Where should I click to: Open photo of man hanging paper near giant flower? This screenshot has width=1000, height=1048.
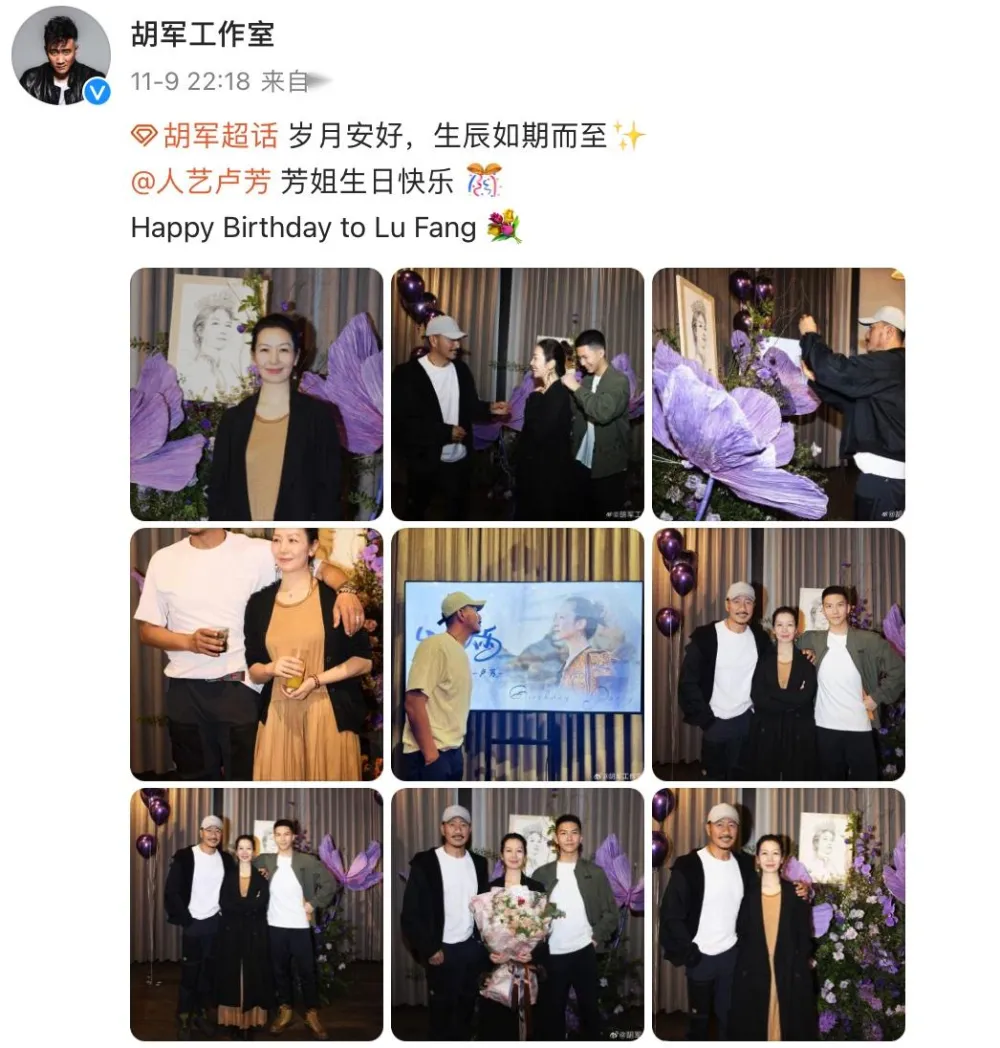(x=778, y=394)
